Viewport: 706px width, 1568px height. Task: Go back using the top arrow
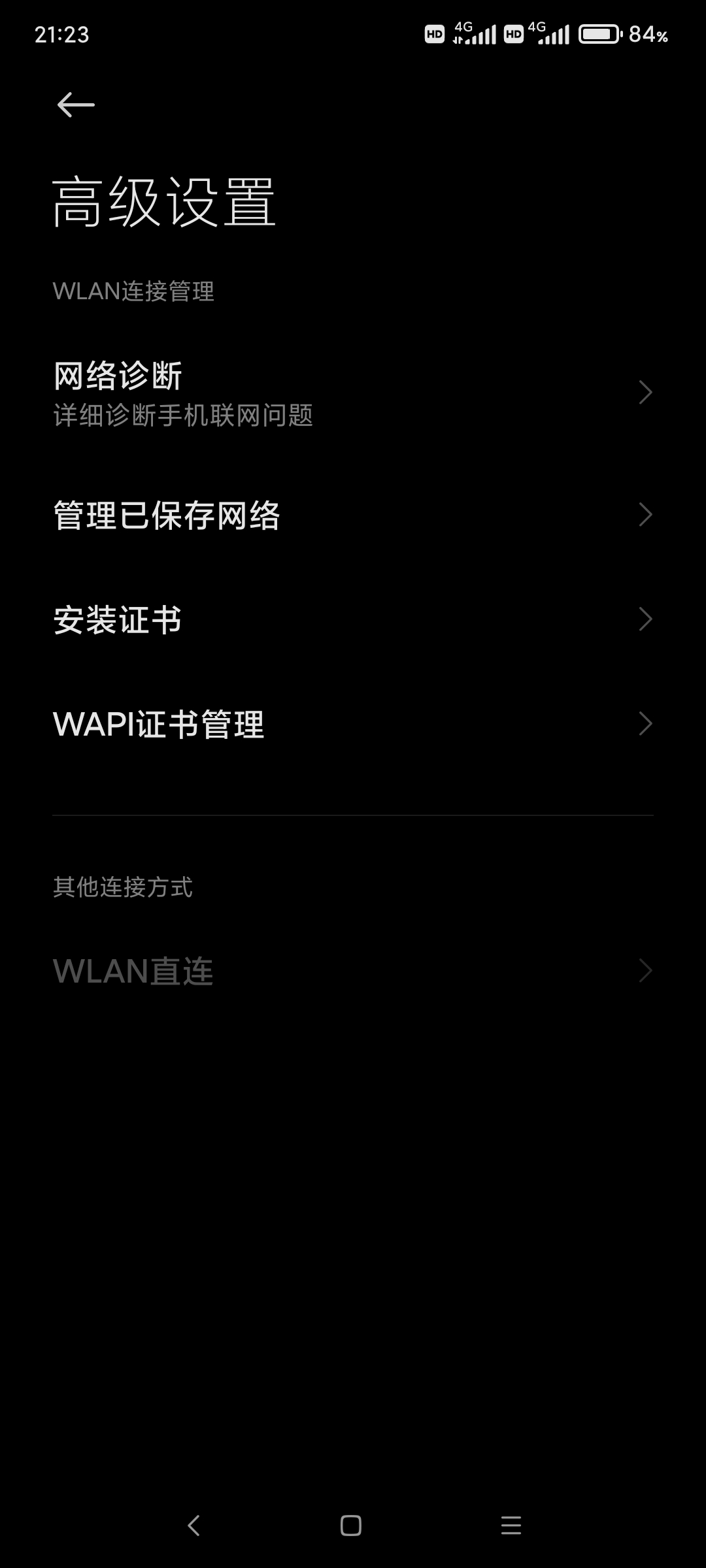pos(76,105)
